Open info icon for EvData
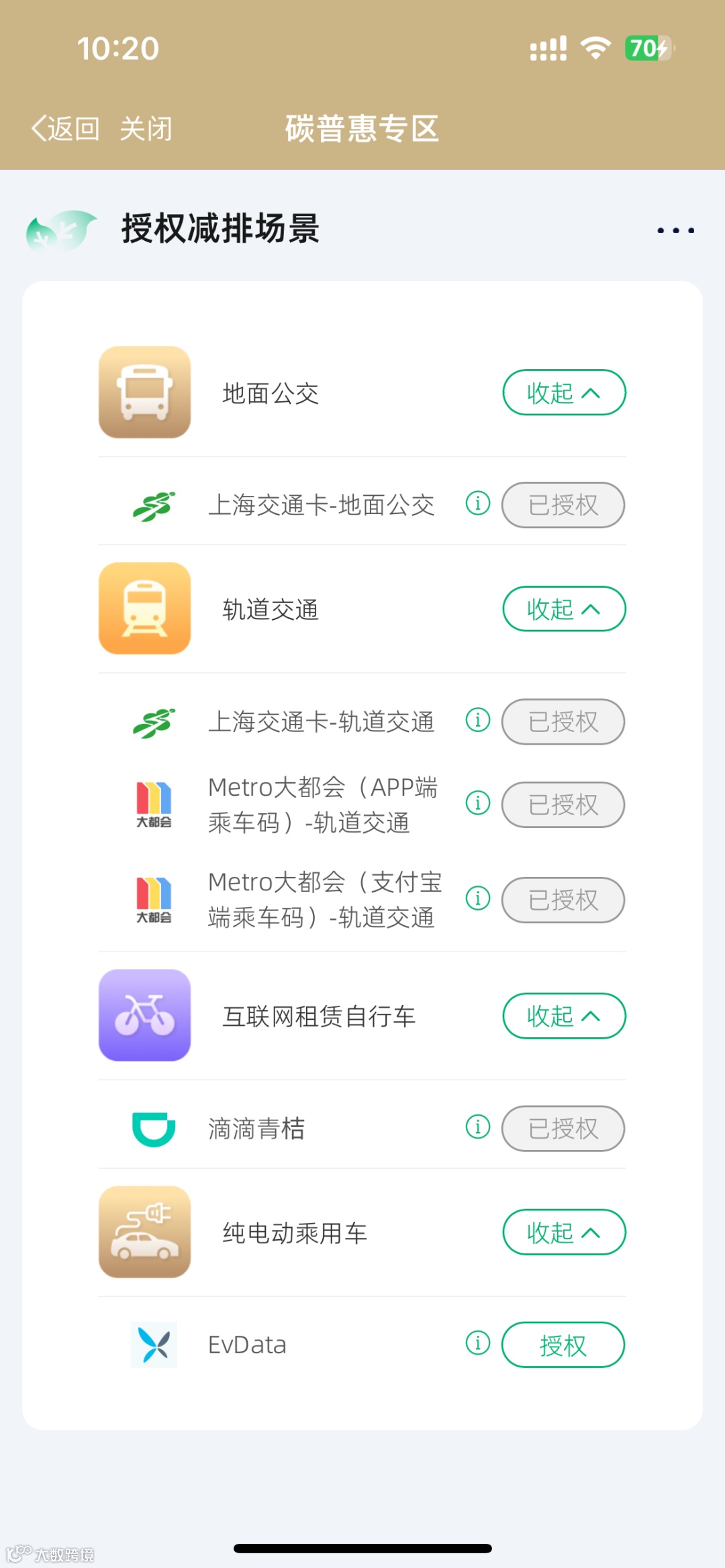725x1568 pixels. tap(478, 1343)
